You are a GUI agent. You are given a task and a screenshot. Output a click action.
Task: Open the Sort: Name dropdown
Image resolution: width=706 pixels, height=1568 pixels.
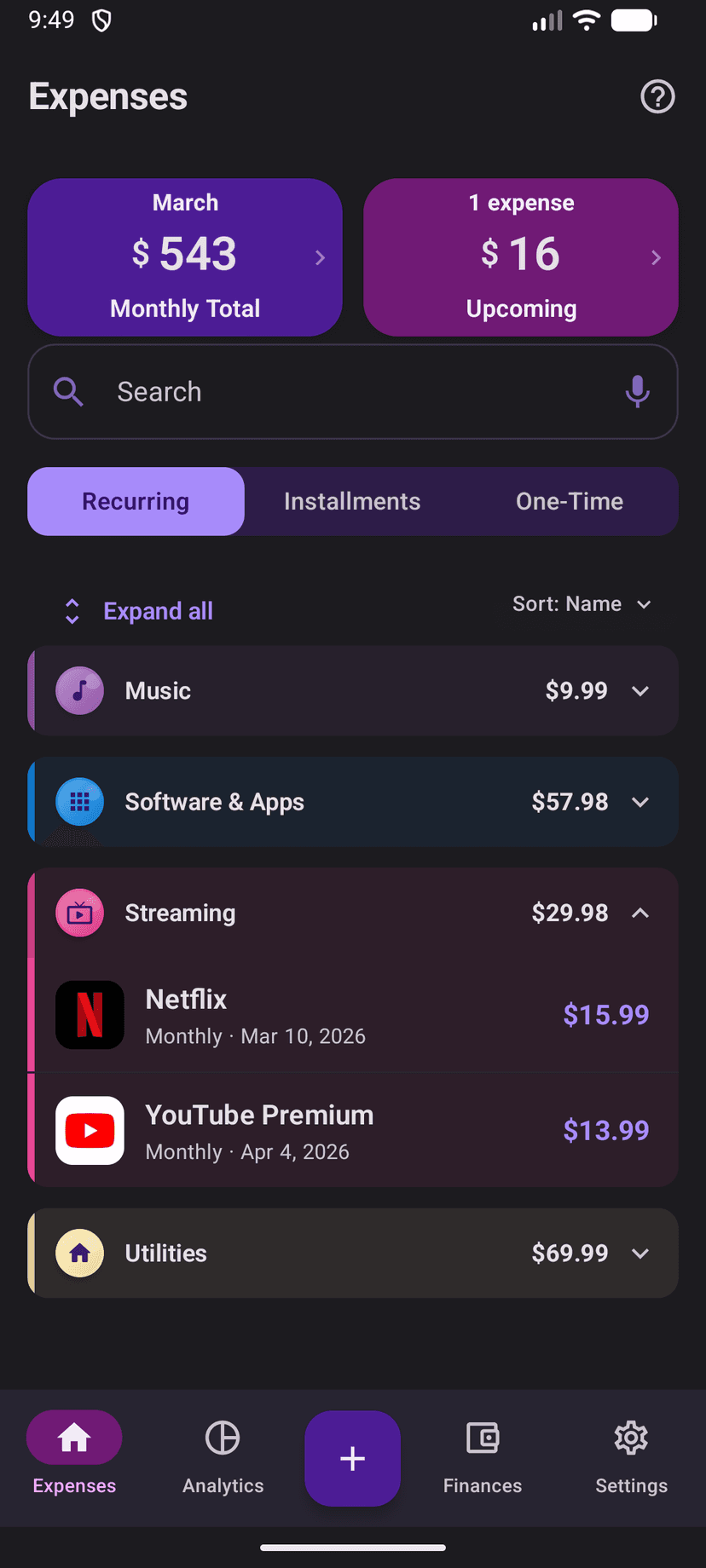point(583,604)
